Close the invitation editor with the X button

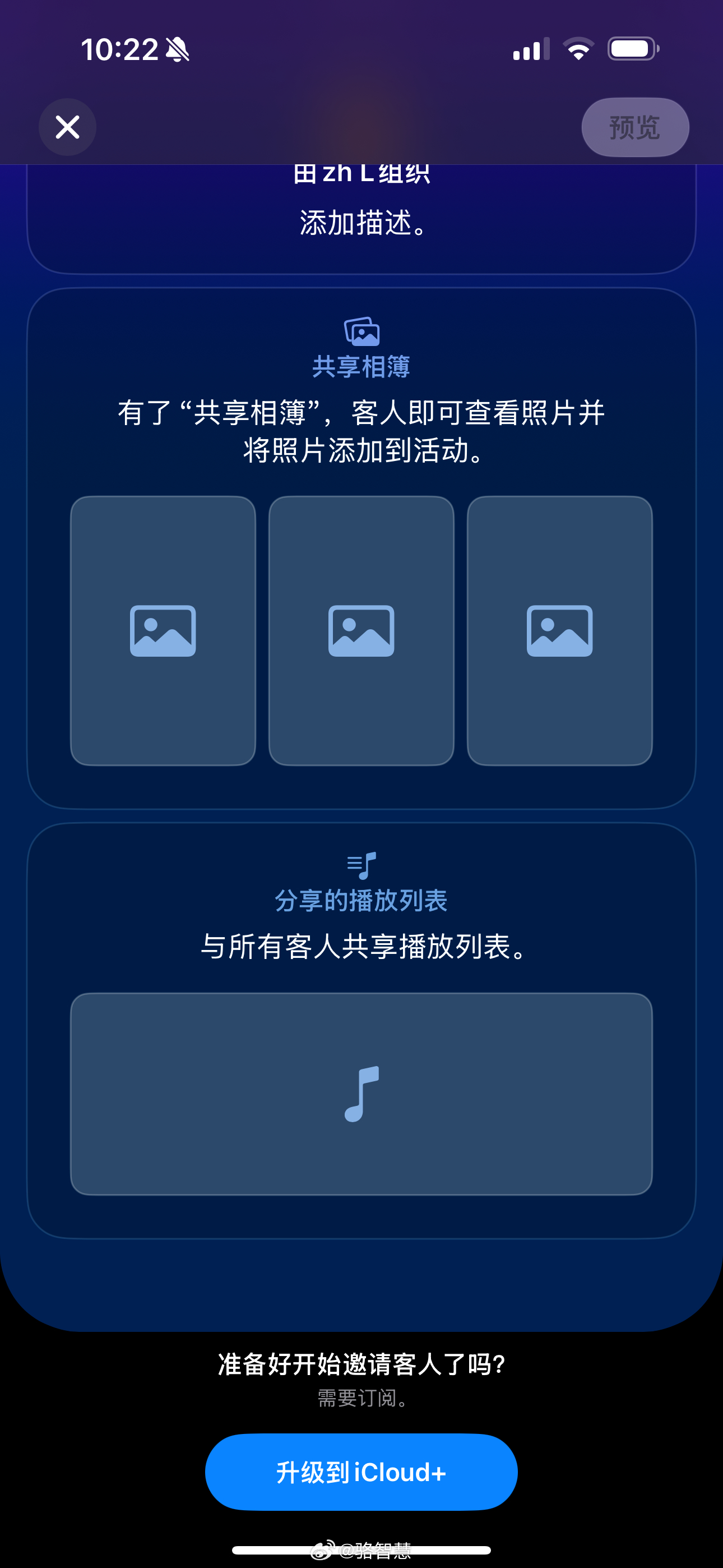point(68,127)
